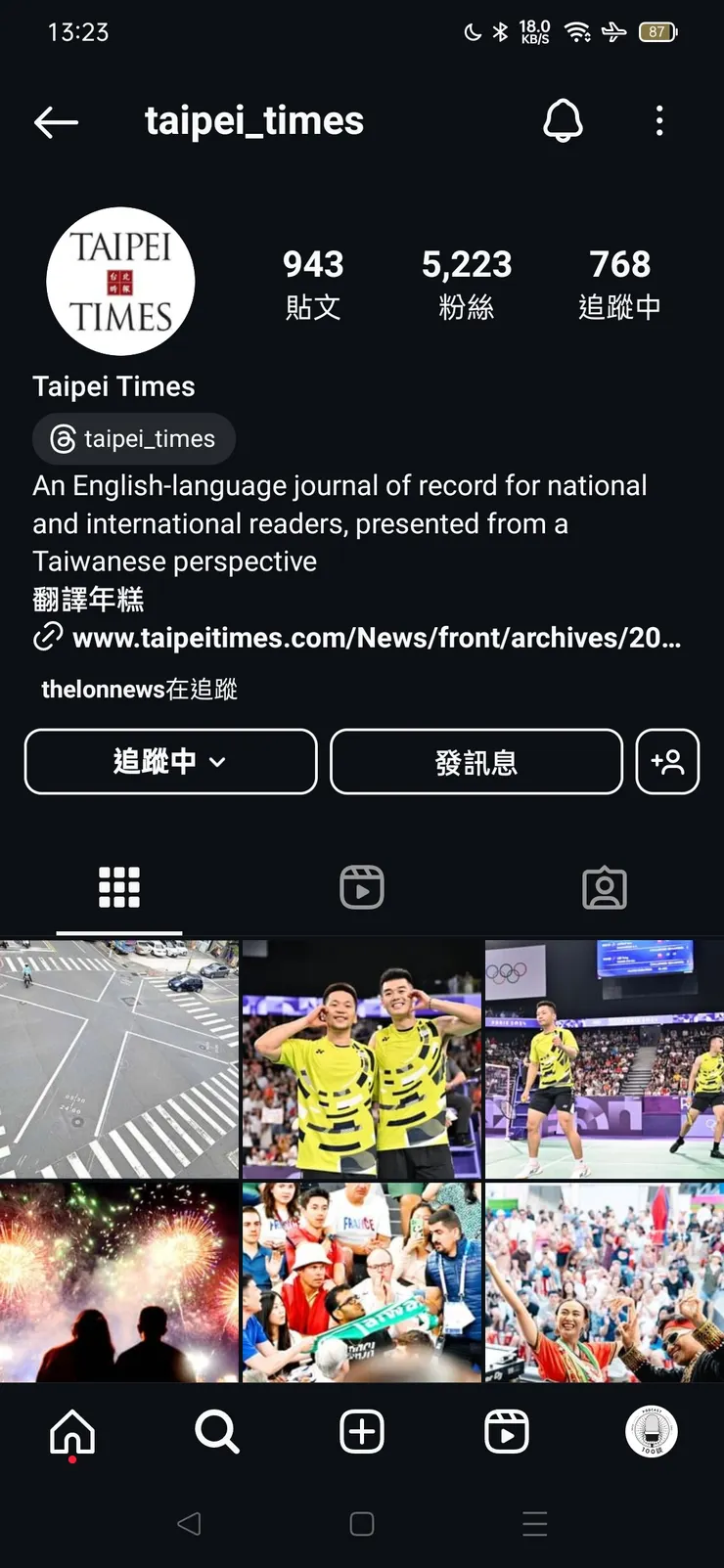724x1568 pixels.
Task: Tap 發訊息 to message Taipei Times
Action: tap(475, 761)
